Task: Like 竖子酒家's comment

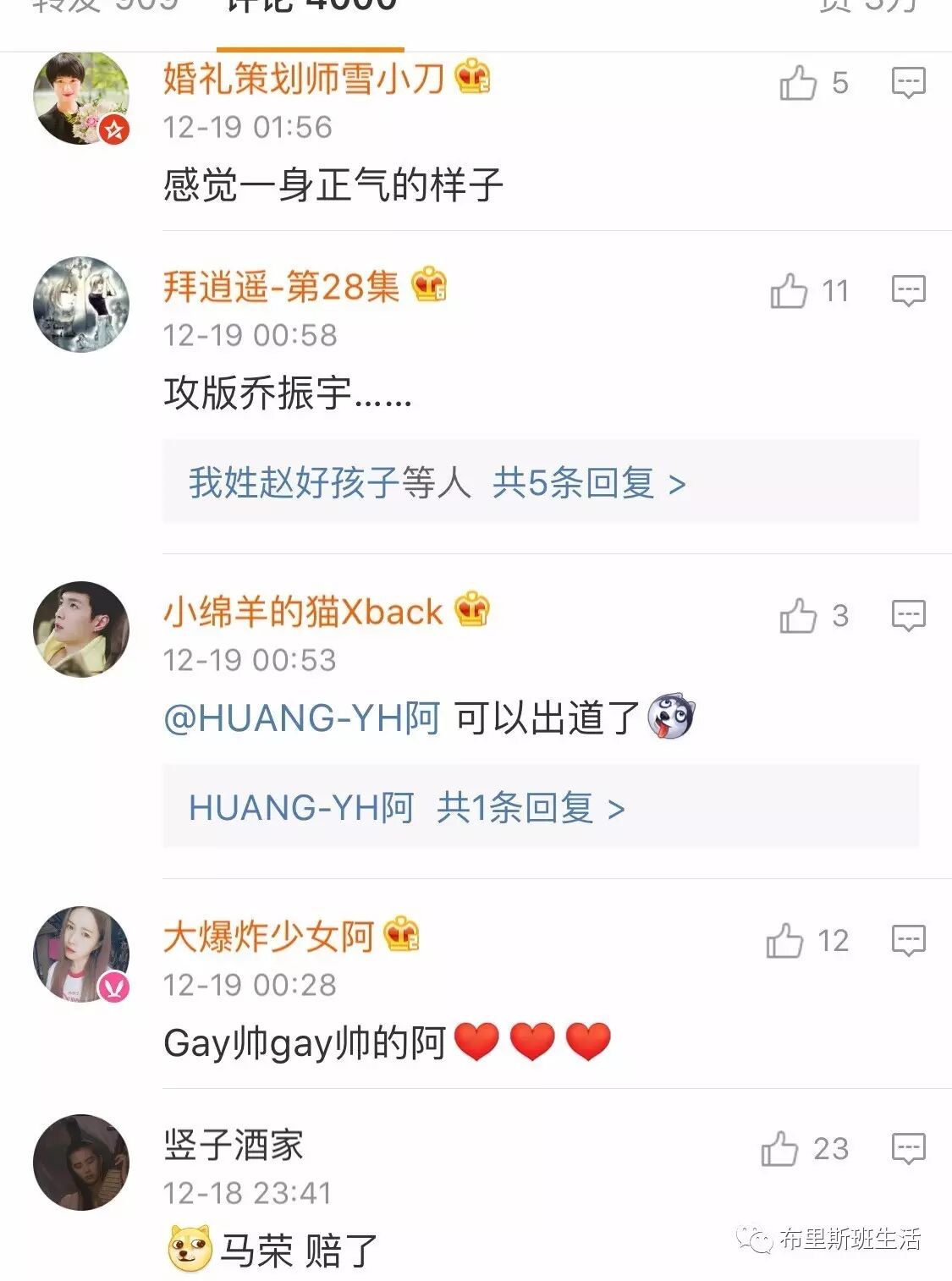Action: (x=779, y=1149)
